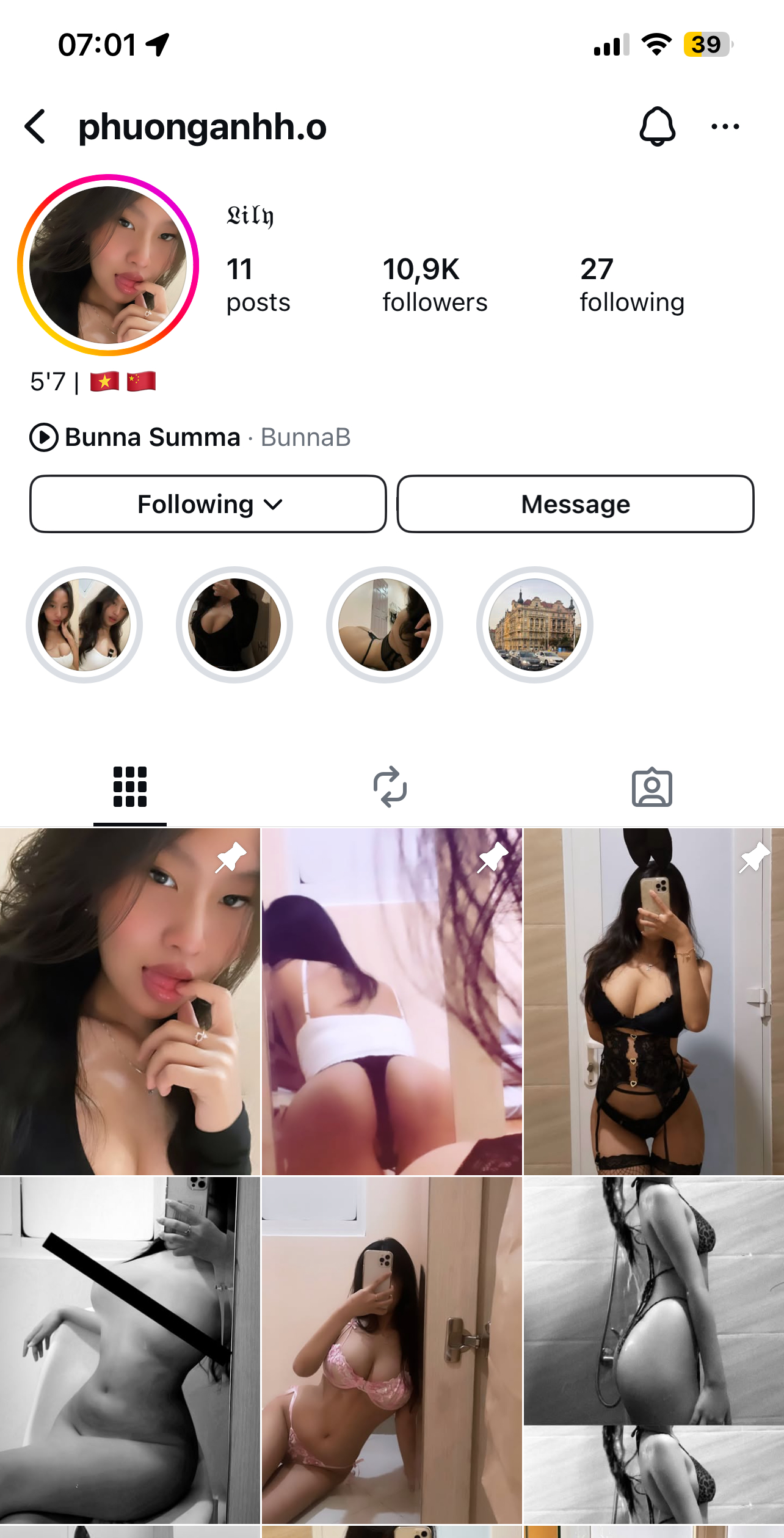Image resolution: width=784 pixels, height=1538 pixels.
Task: Open the followers list
Action: 434,285
